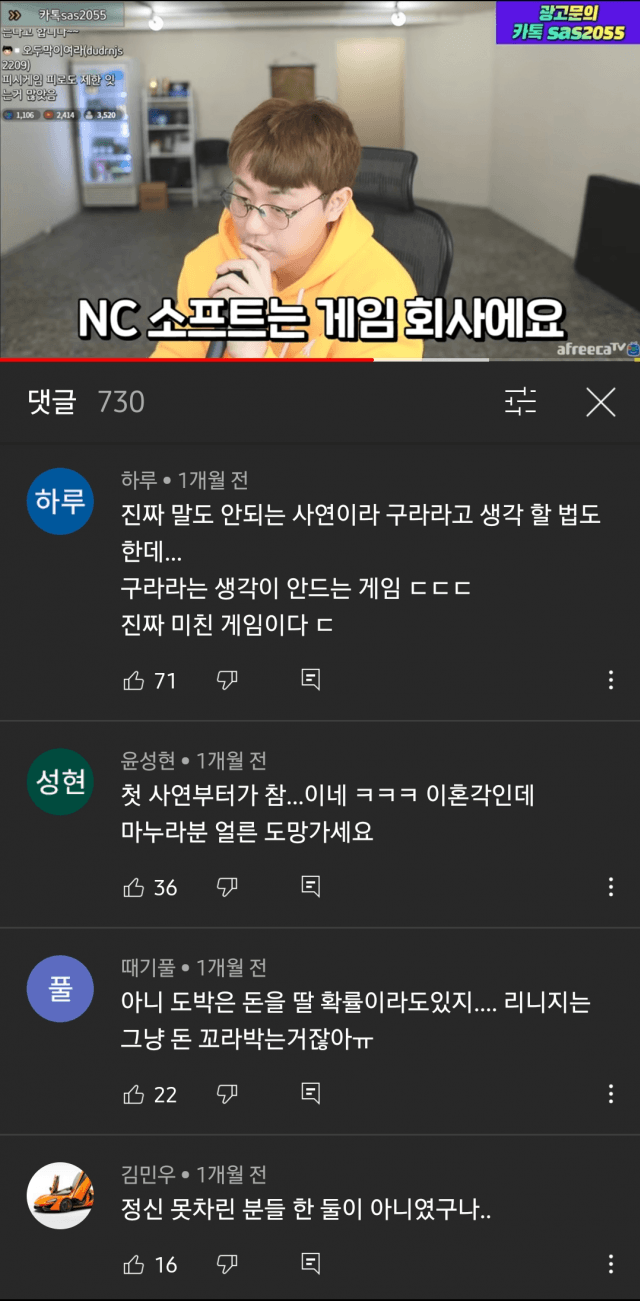Reply to 윤성현's comment
Image resolution: width=640 pixels, height=1301 pixels.
[311, 887]
